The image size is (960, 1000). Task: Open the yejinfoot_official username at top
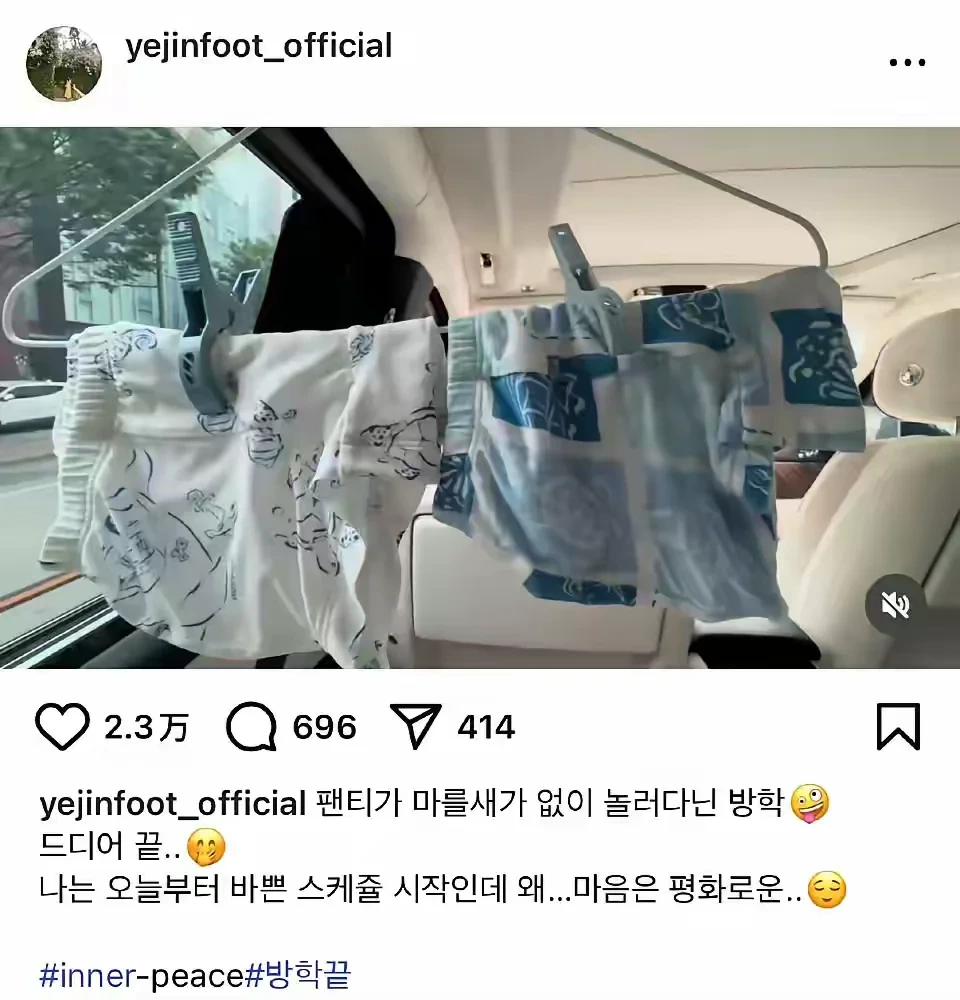tap(259, 46)
